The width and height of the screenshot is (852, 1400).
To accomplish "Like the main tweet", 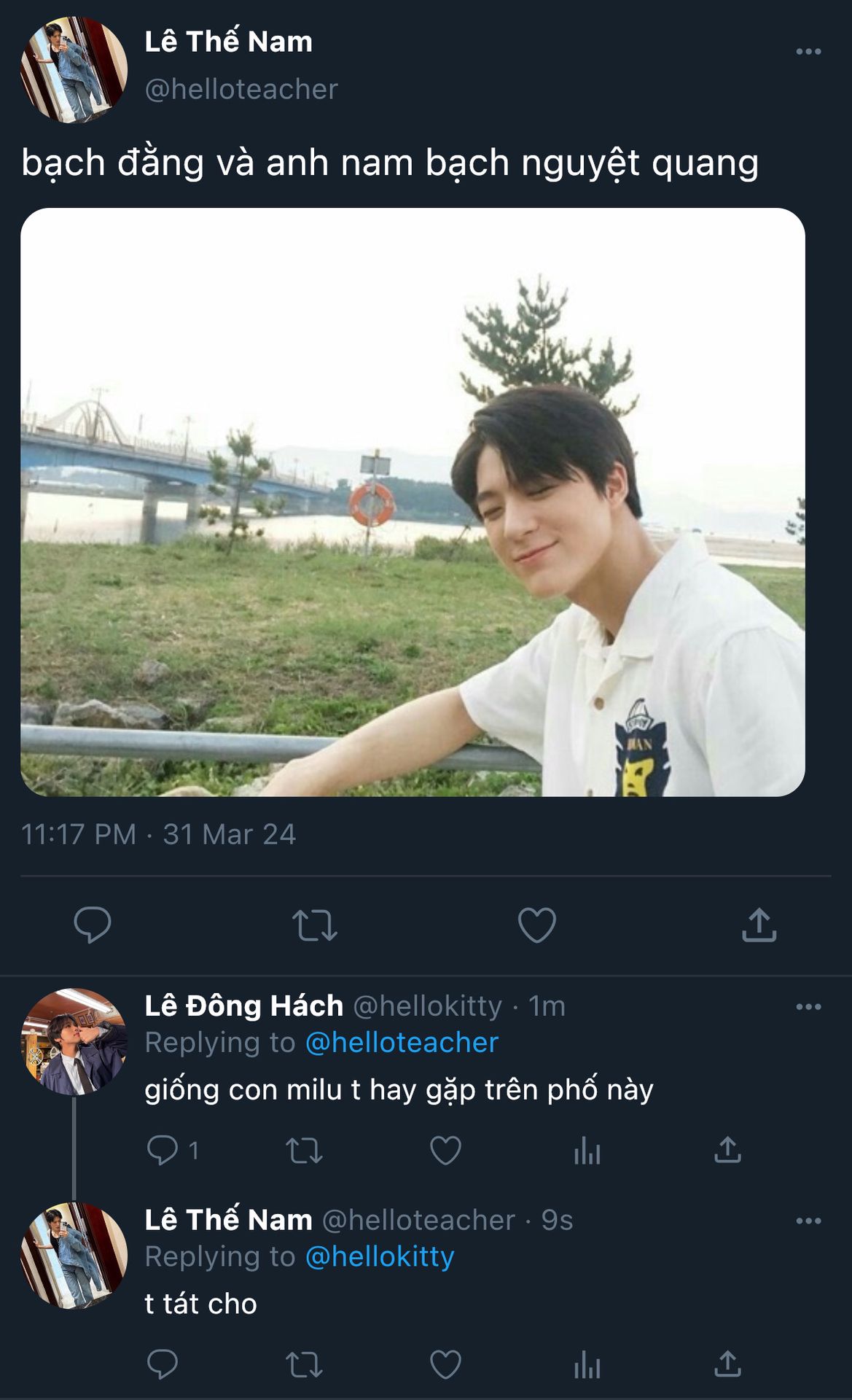I will [x=536, y=925].
